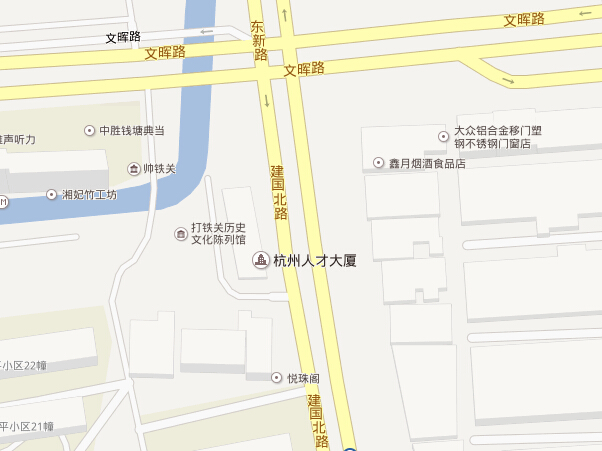Select the 悦珠阁 place marker

[277, 378]
